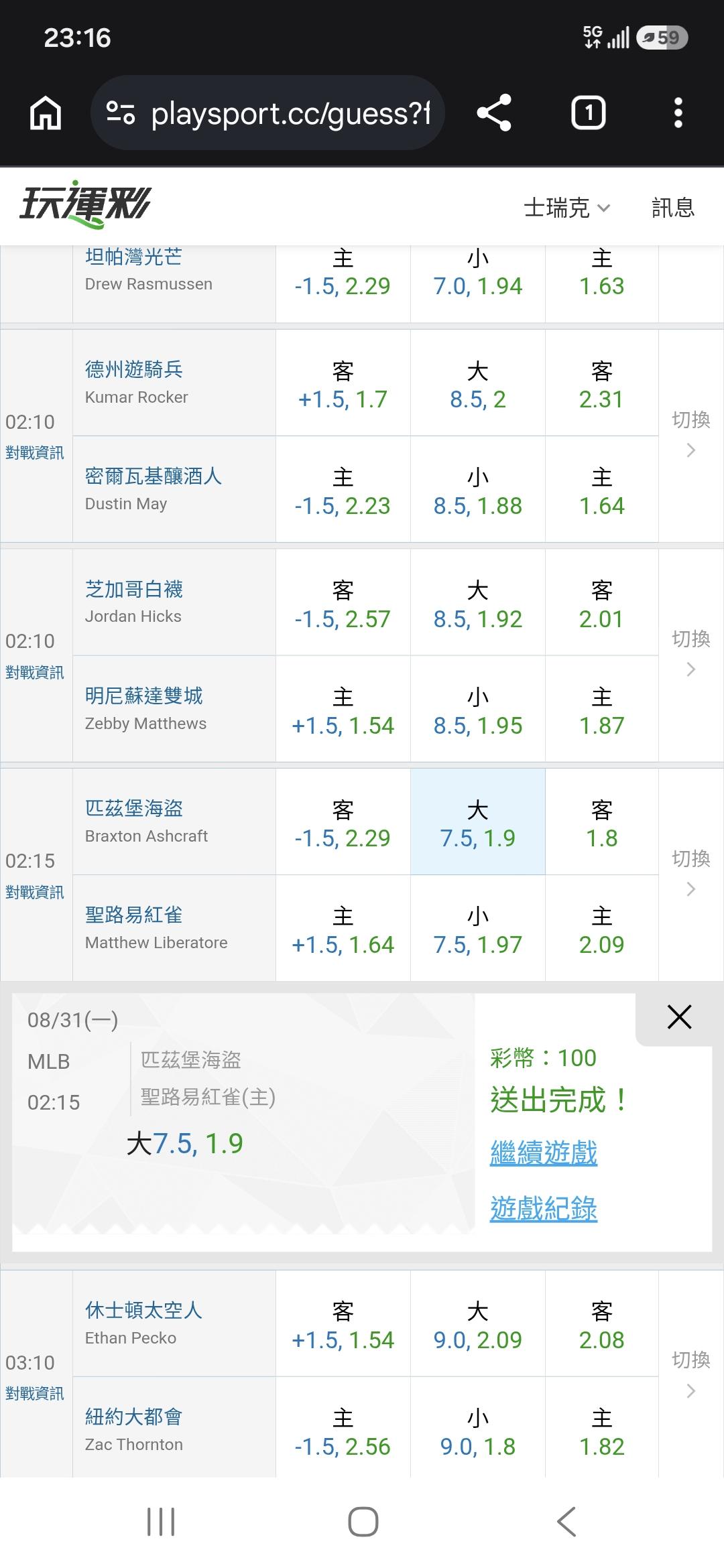Dismiss the bet confirmation slip
This screenshot has width=724, height=1568.
pyautogui.click(x=679, y=1017)
